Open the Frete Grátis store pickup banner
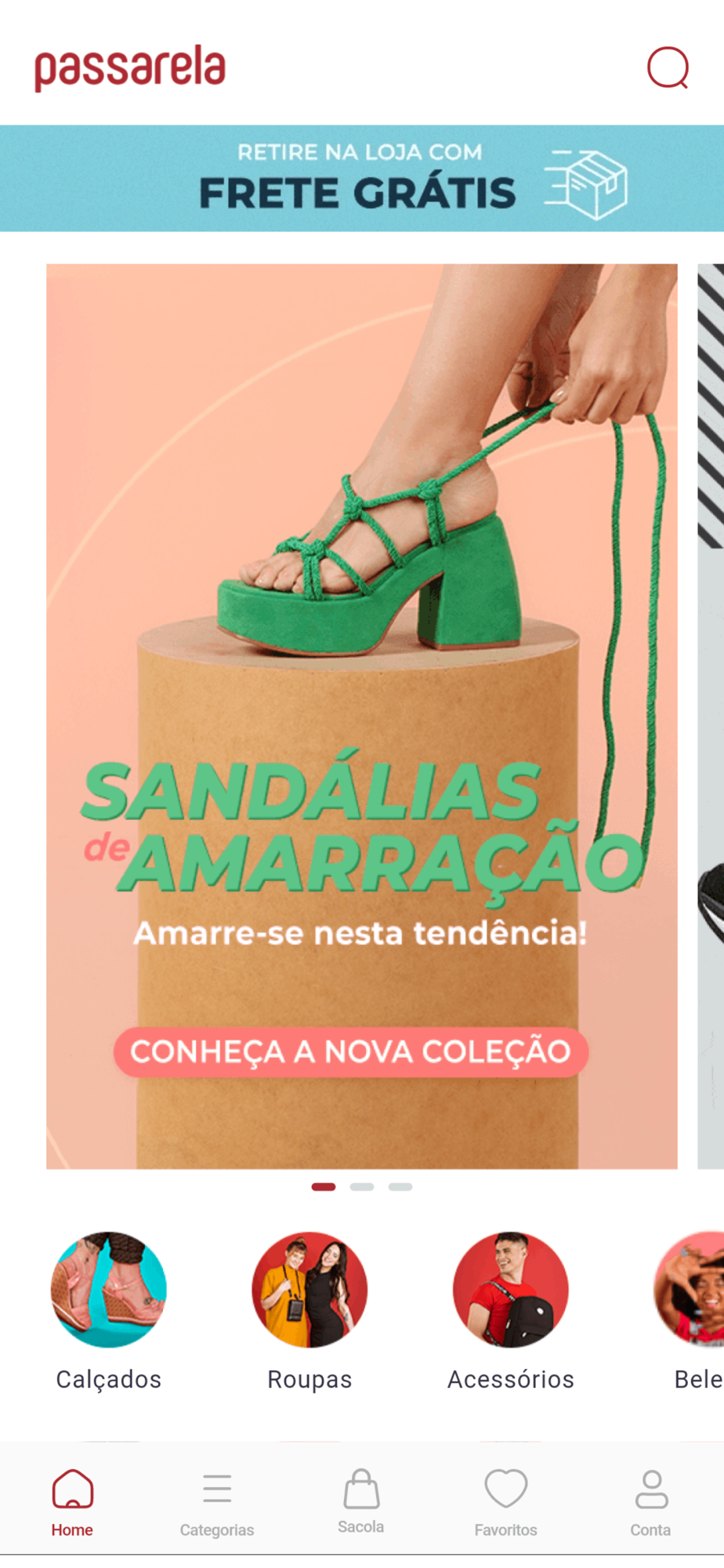The height and width of the screenshot is (1568, 724). click(362, 179)
